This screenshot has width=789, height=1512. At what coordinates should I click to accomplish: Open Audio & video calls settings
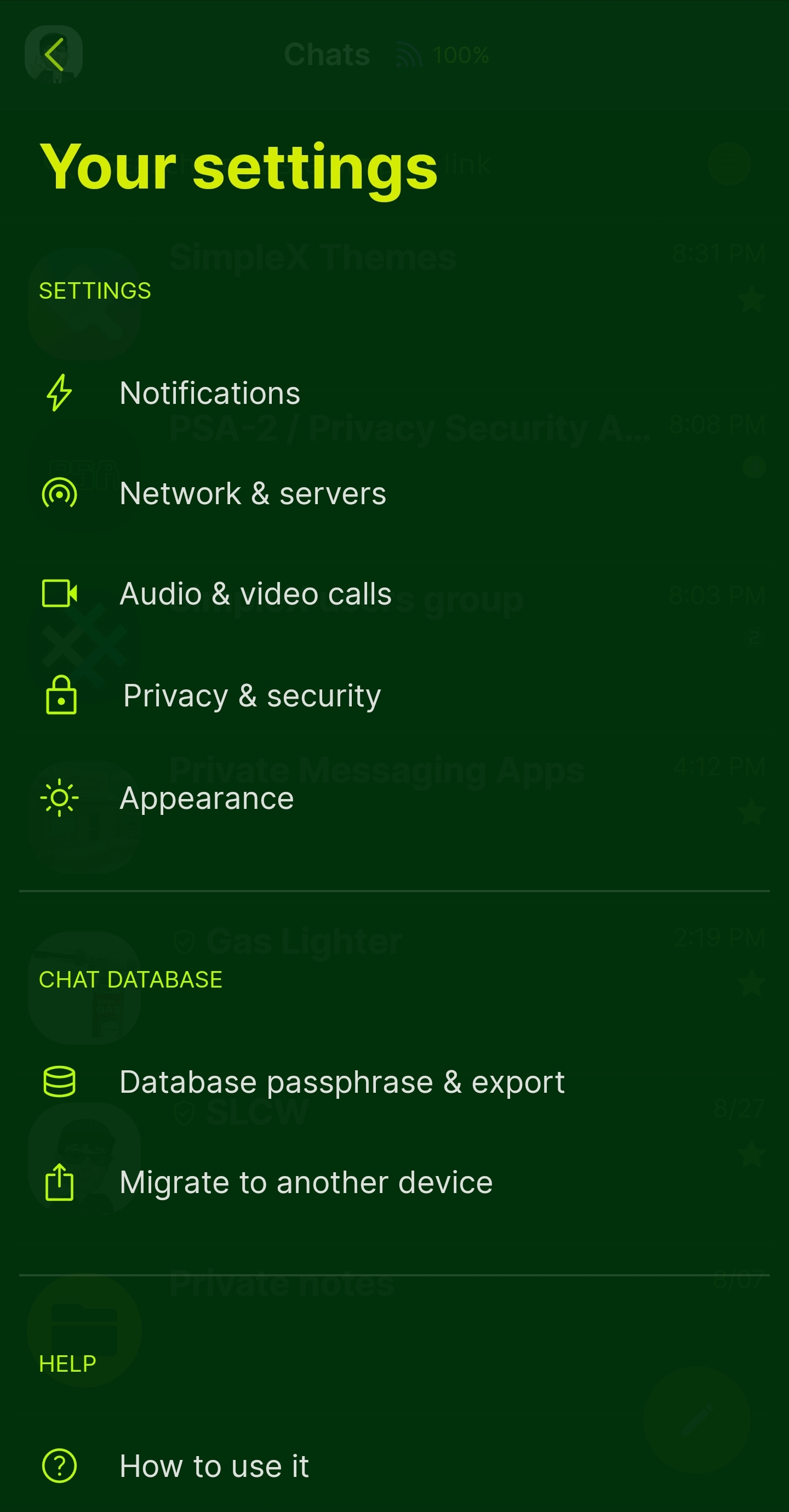[255, 594]
